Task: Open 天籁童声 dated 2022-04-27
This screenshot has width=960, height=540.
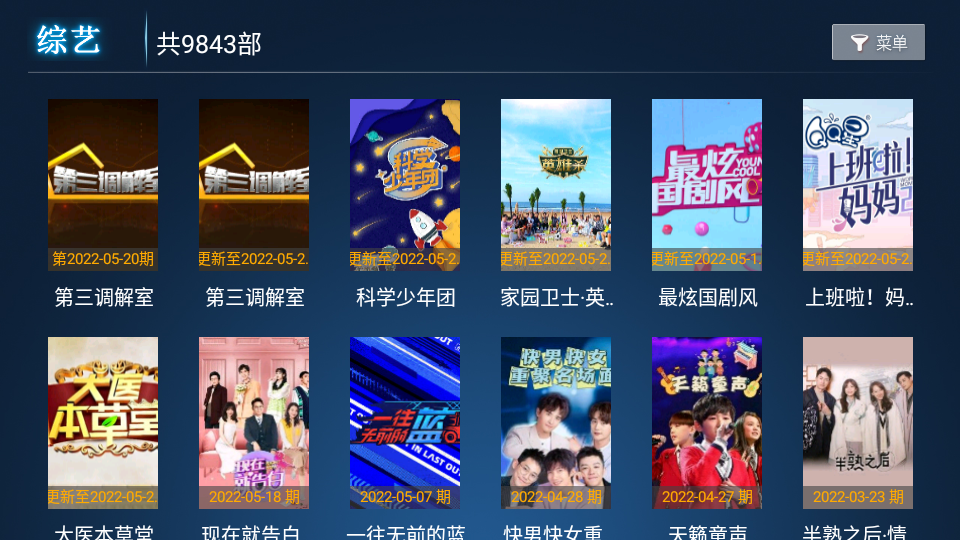Action: [x=707, y=423]
